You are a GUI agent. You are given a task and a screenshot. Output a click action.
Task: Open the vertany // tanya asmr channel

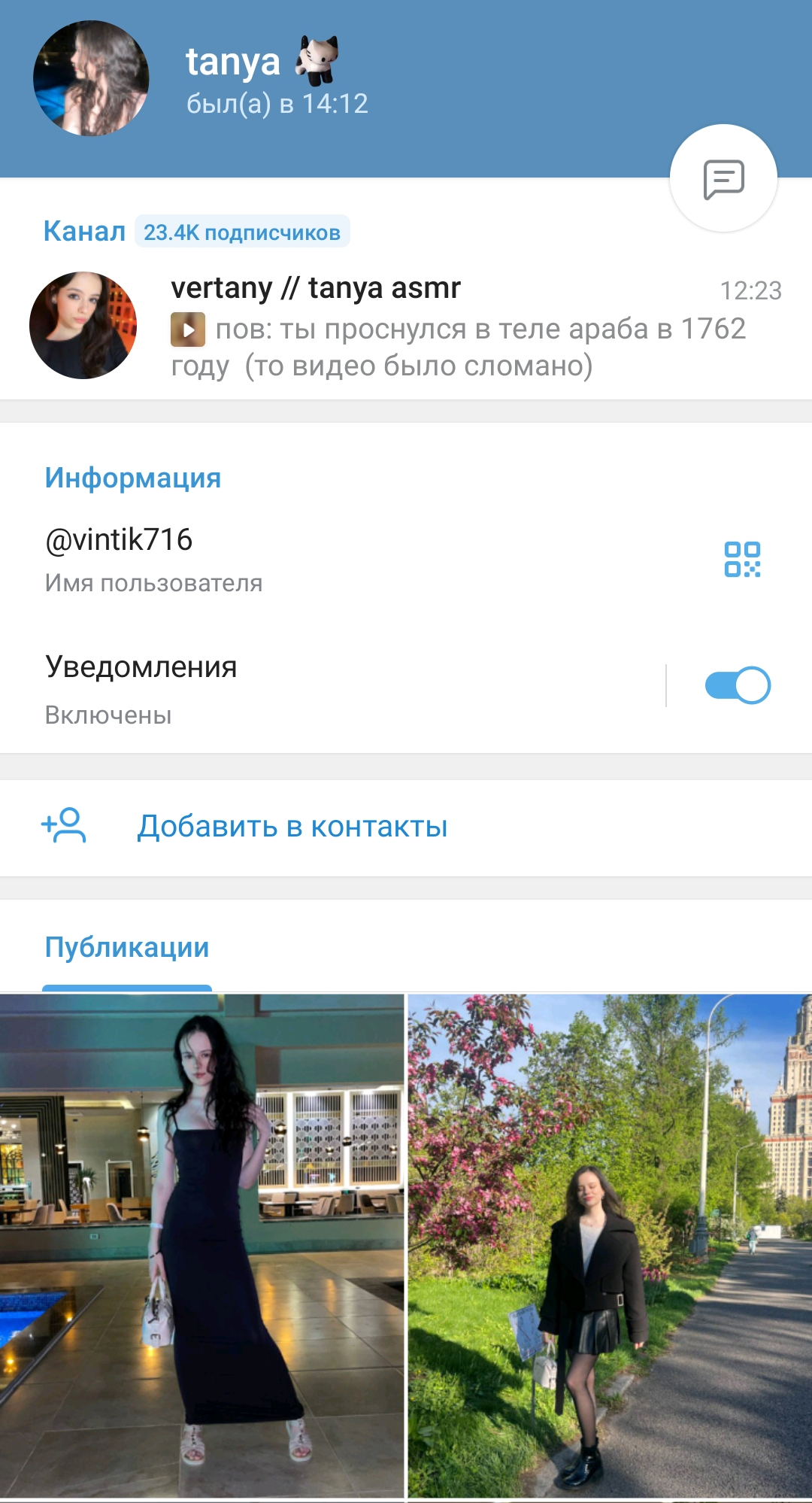click(x=406, y=326)
